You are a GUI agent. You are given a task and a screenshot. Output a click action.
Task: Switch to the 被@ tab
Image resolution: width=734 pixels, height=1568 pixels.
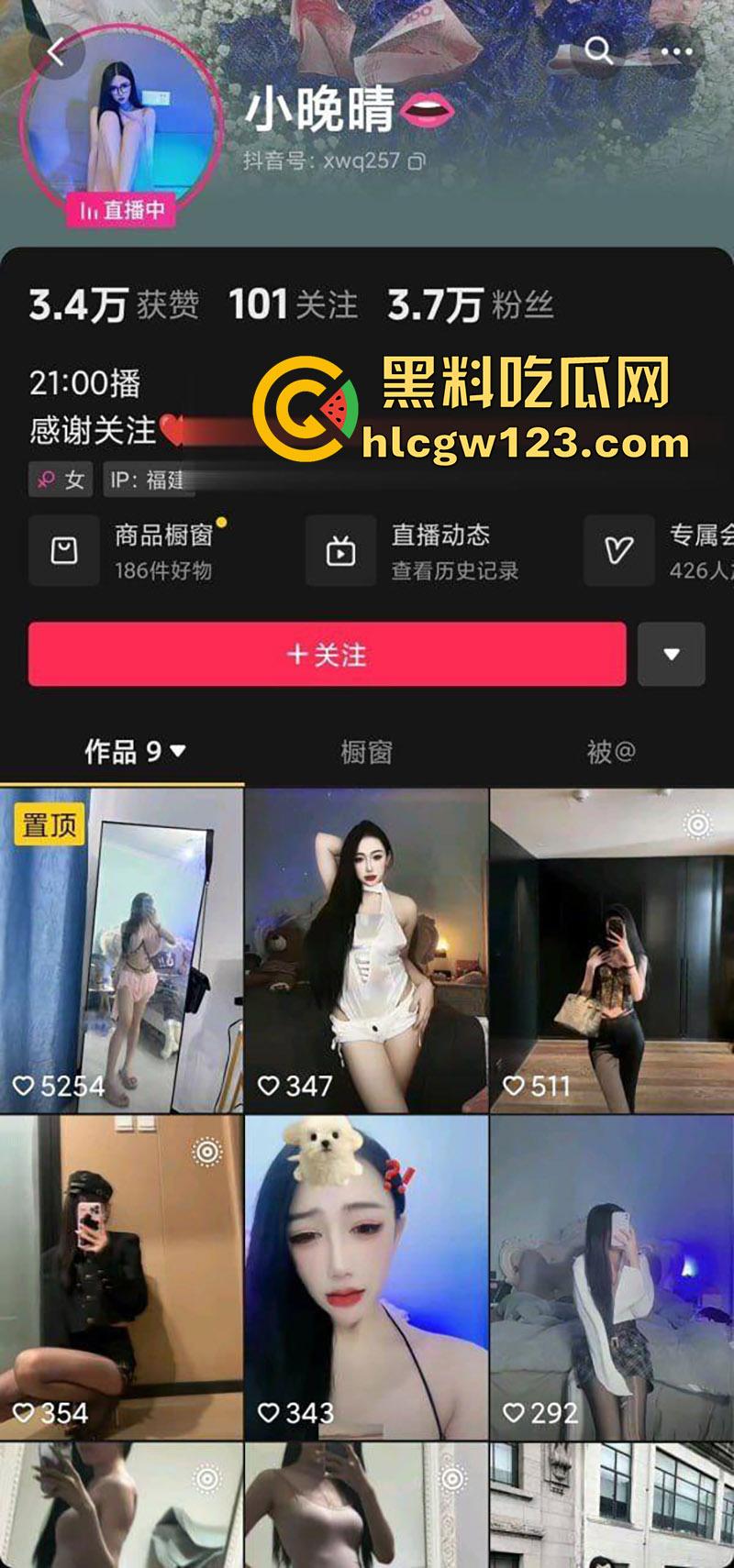pyautogui.click(x=611, y=753)
